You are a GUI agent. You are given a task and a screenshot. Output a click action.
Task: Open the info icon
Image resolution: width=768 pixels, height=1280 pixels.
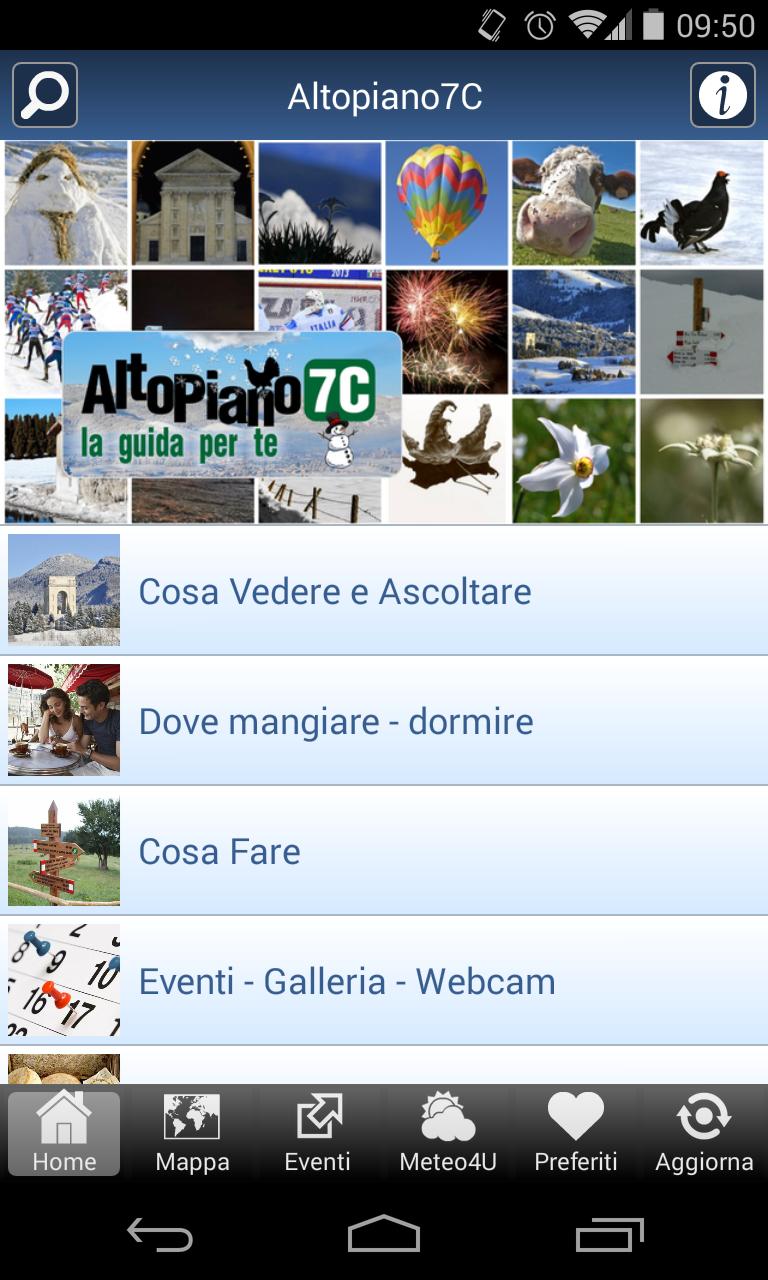point(722,96)
